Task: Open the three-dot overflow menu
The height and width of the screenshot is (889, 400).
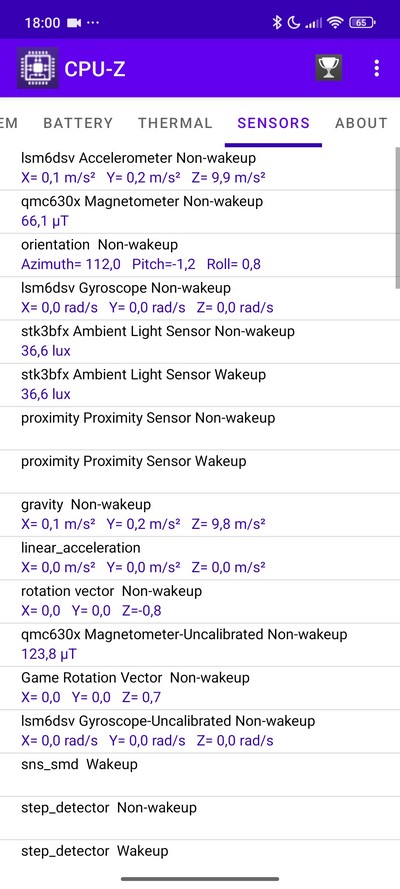Action: [377, 68]
